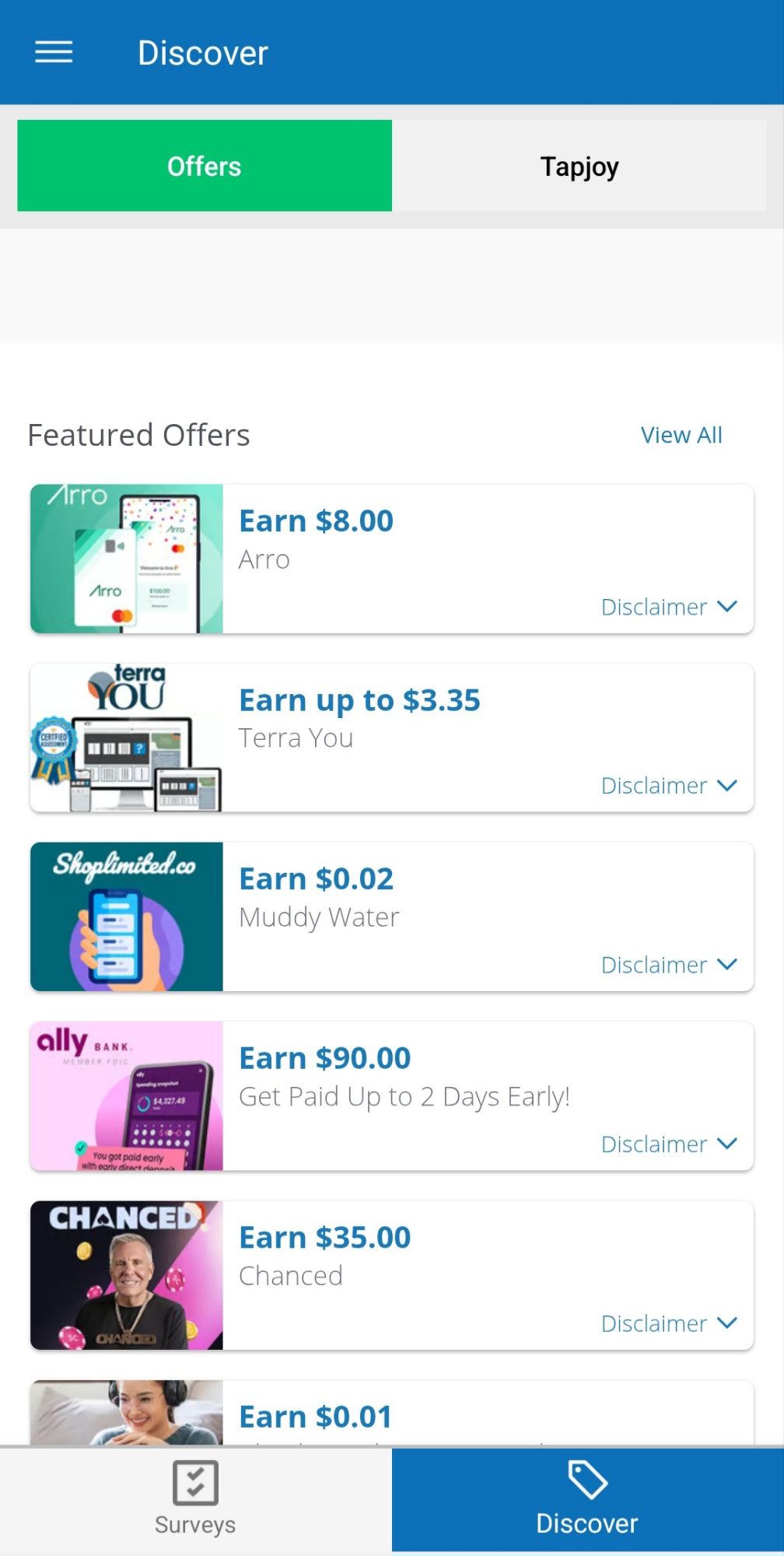
Task: Switch to the Tapjoy tab
Action: (579, 165)
